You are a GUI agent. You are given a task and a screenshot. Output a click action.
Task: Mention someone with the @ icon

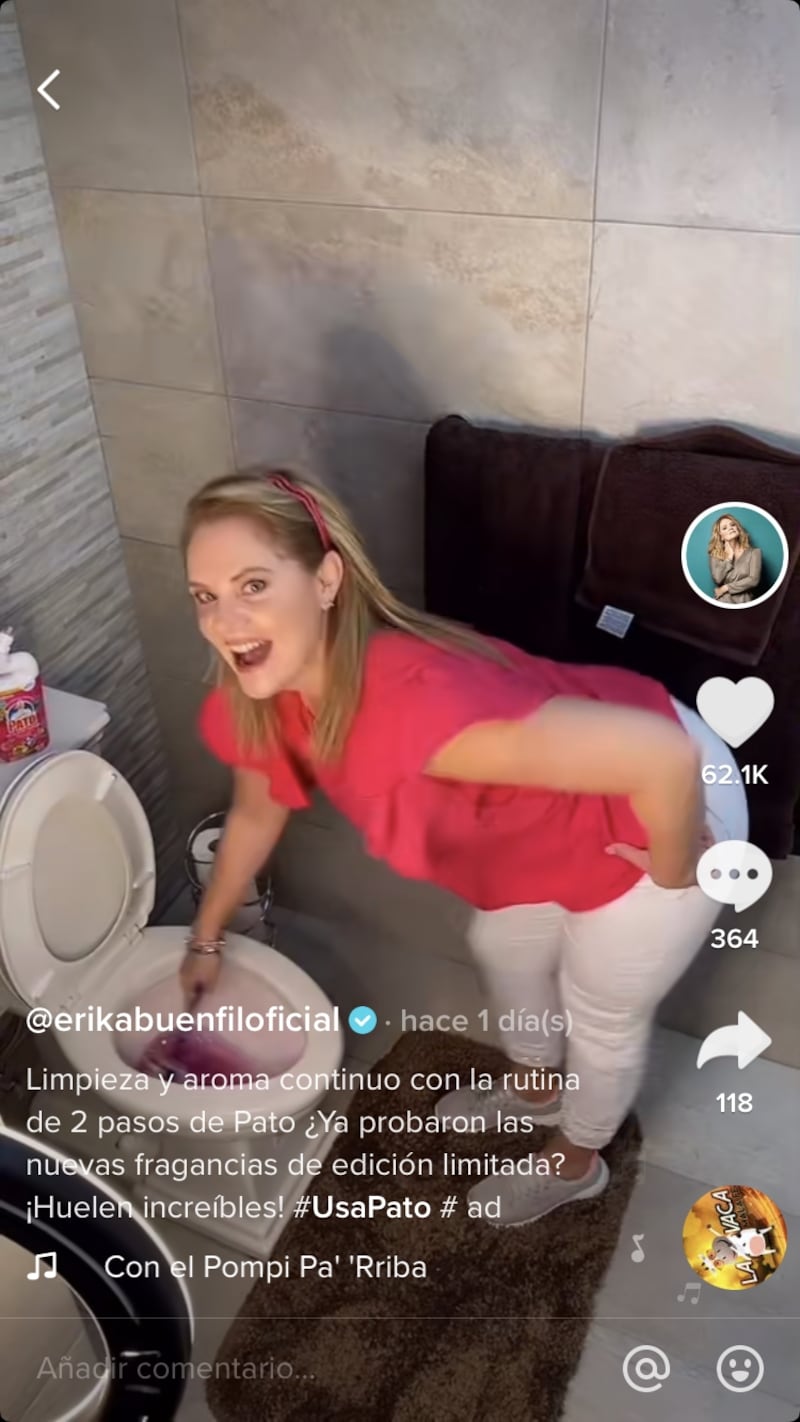tap(646, 1368)
